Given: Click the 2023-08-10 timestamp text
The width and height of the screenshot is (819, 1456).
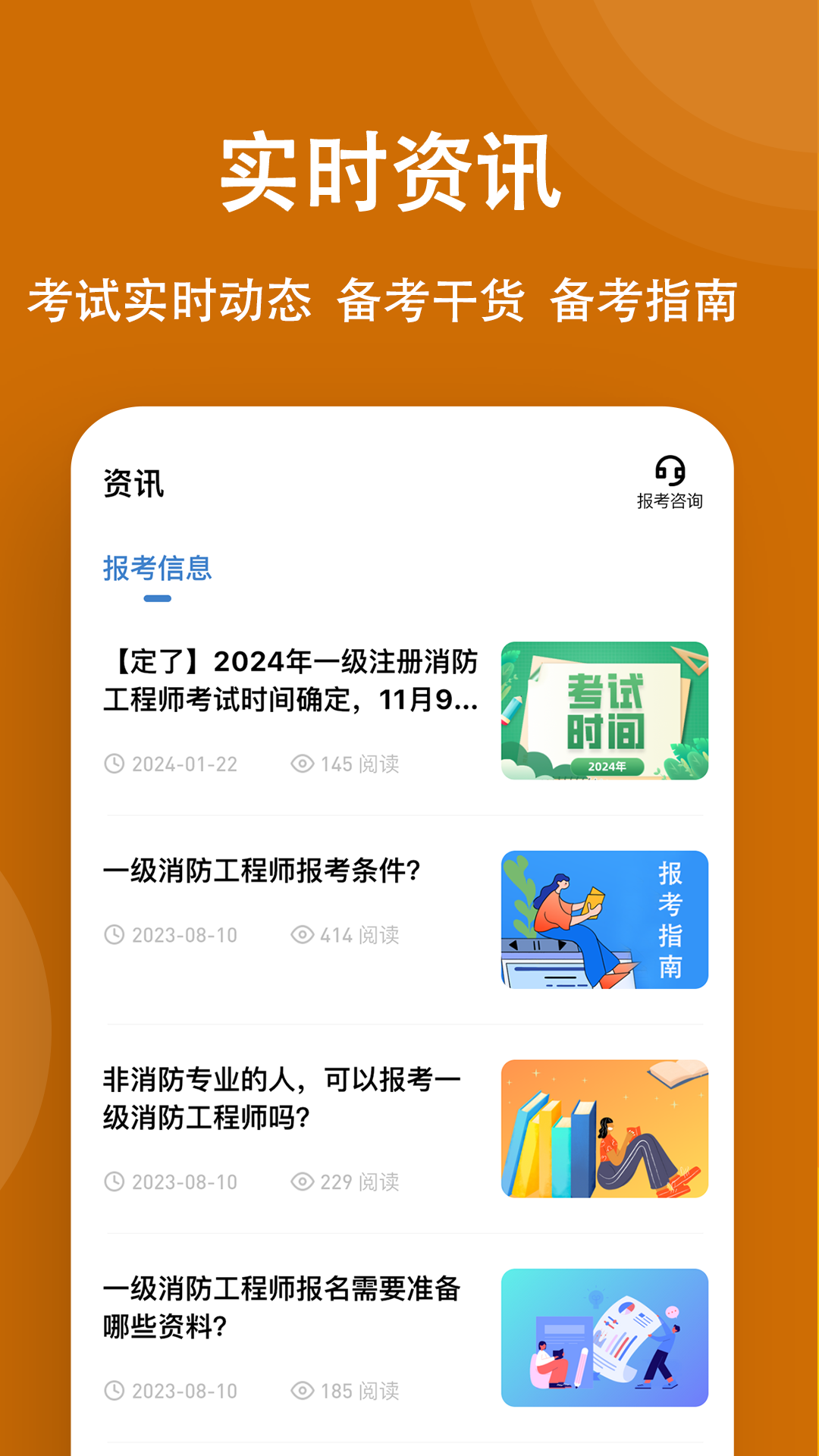Looking at the screenshot, I should click(x=182, y=936).
